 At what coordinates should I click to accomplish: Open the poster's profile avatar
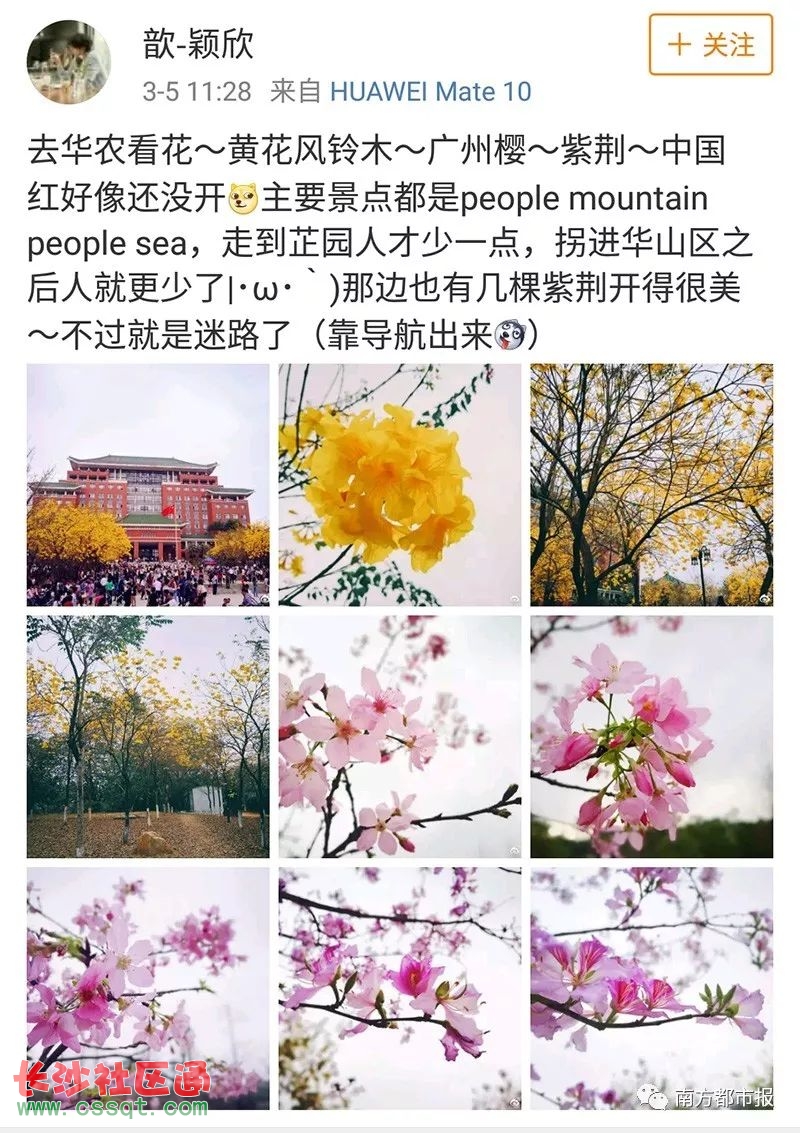[x=68, y=62]
